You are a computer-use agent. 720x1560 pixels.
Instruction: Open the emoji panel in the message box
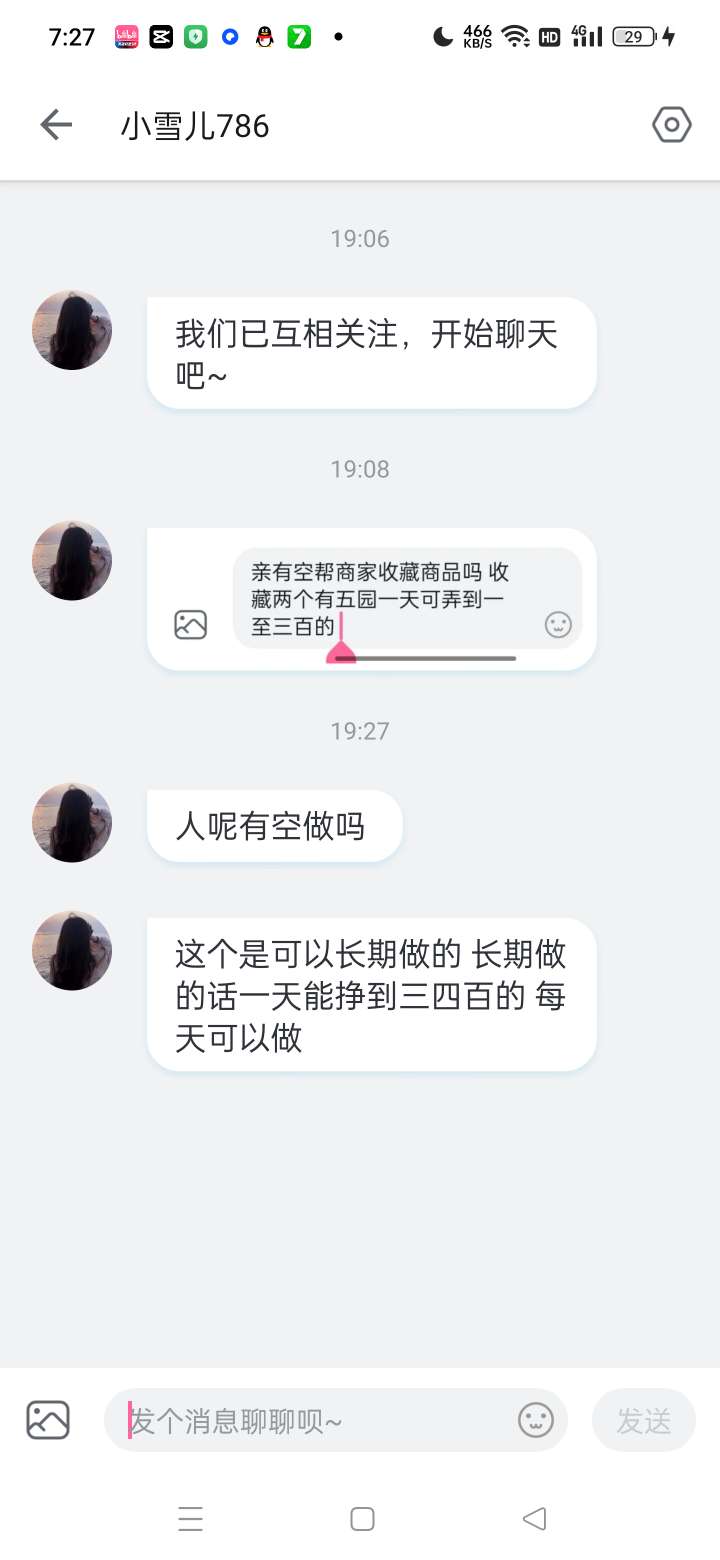tap(536, 1420)
